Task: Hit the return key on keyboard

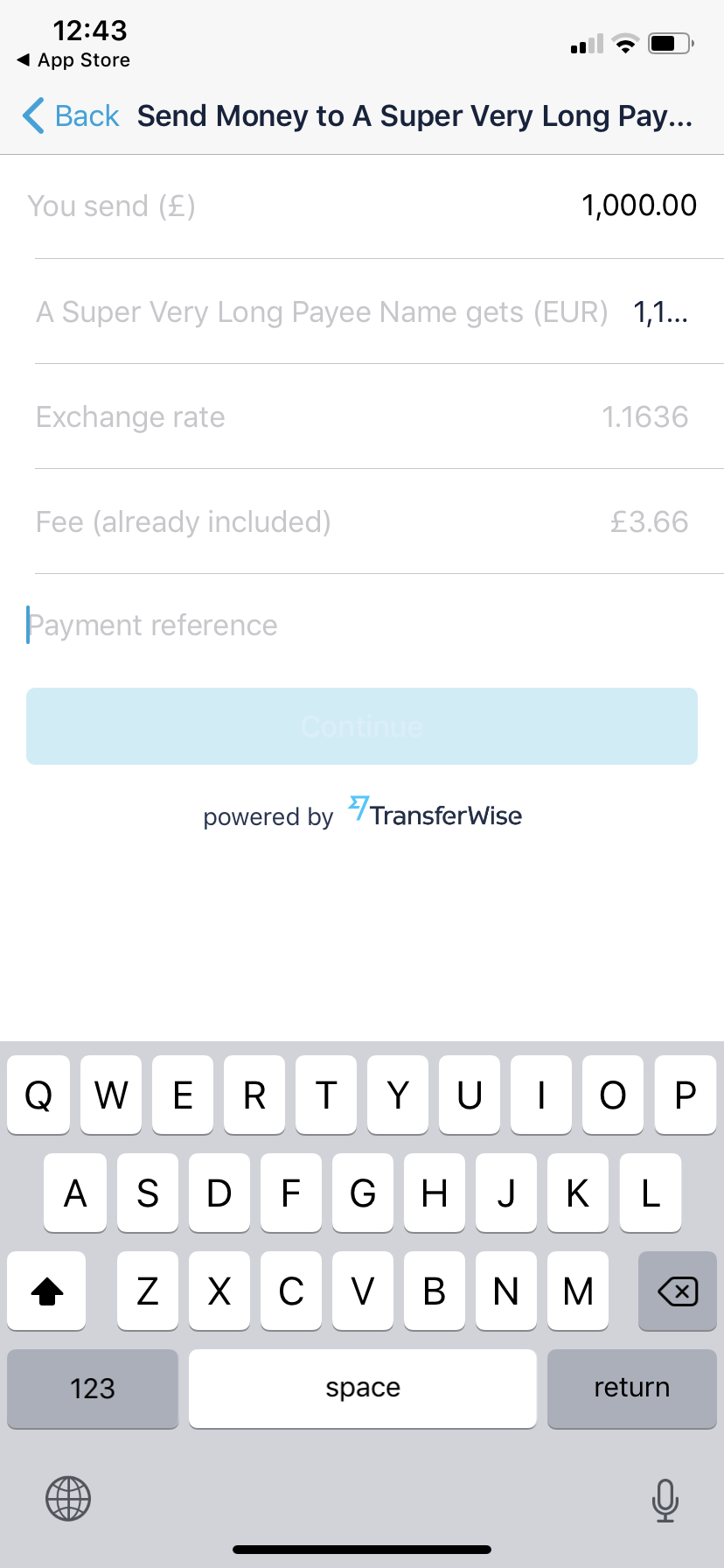Action: [631, 1389]
